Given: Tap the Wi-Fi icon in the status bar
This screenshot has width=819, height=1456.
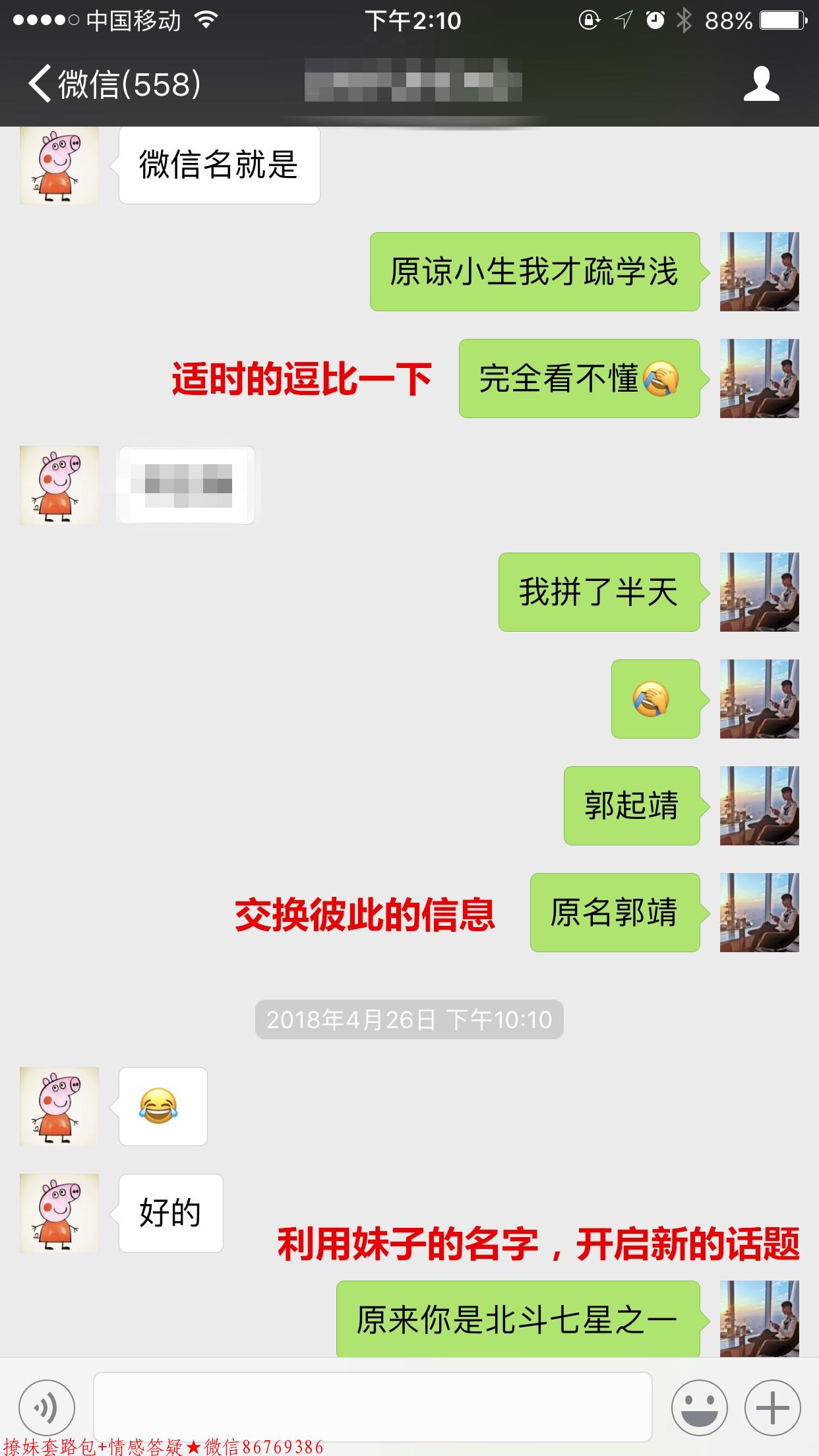Looking at the screenshot, I should tap(204, 20).
